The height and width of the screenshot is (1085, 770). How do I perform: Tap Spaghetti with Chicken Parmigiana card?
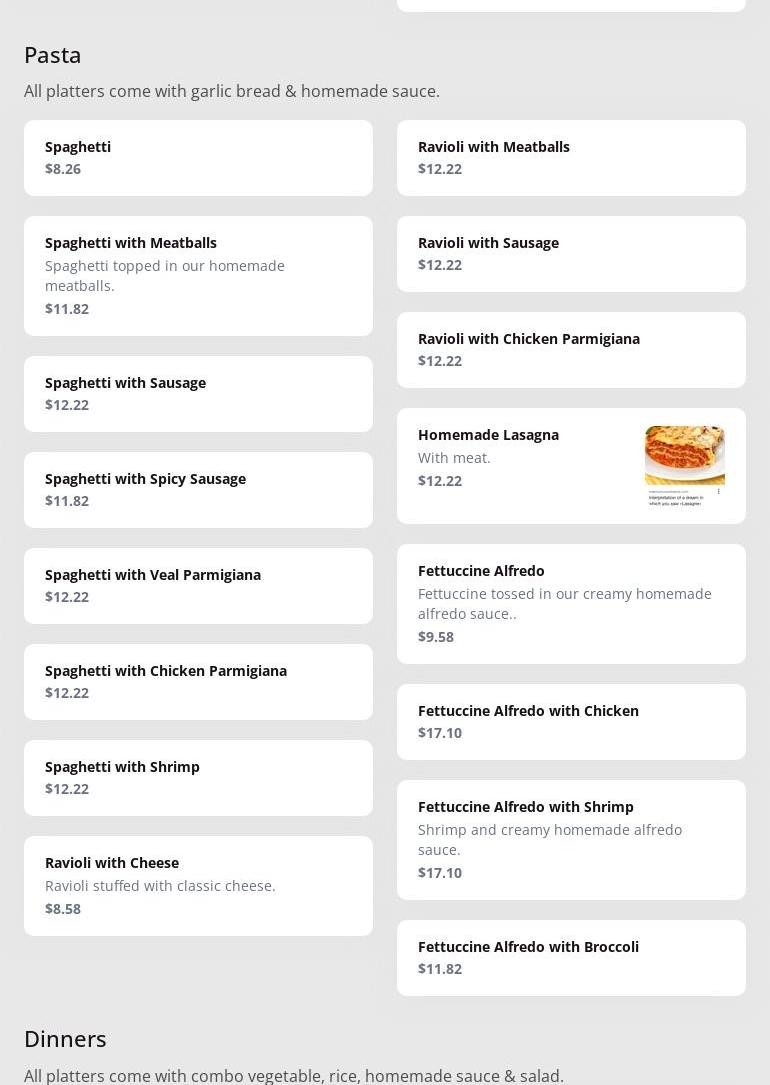point(198,682)
